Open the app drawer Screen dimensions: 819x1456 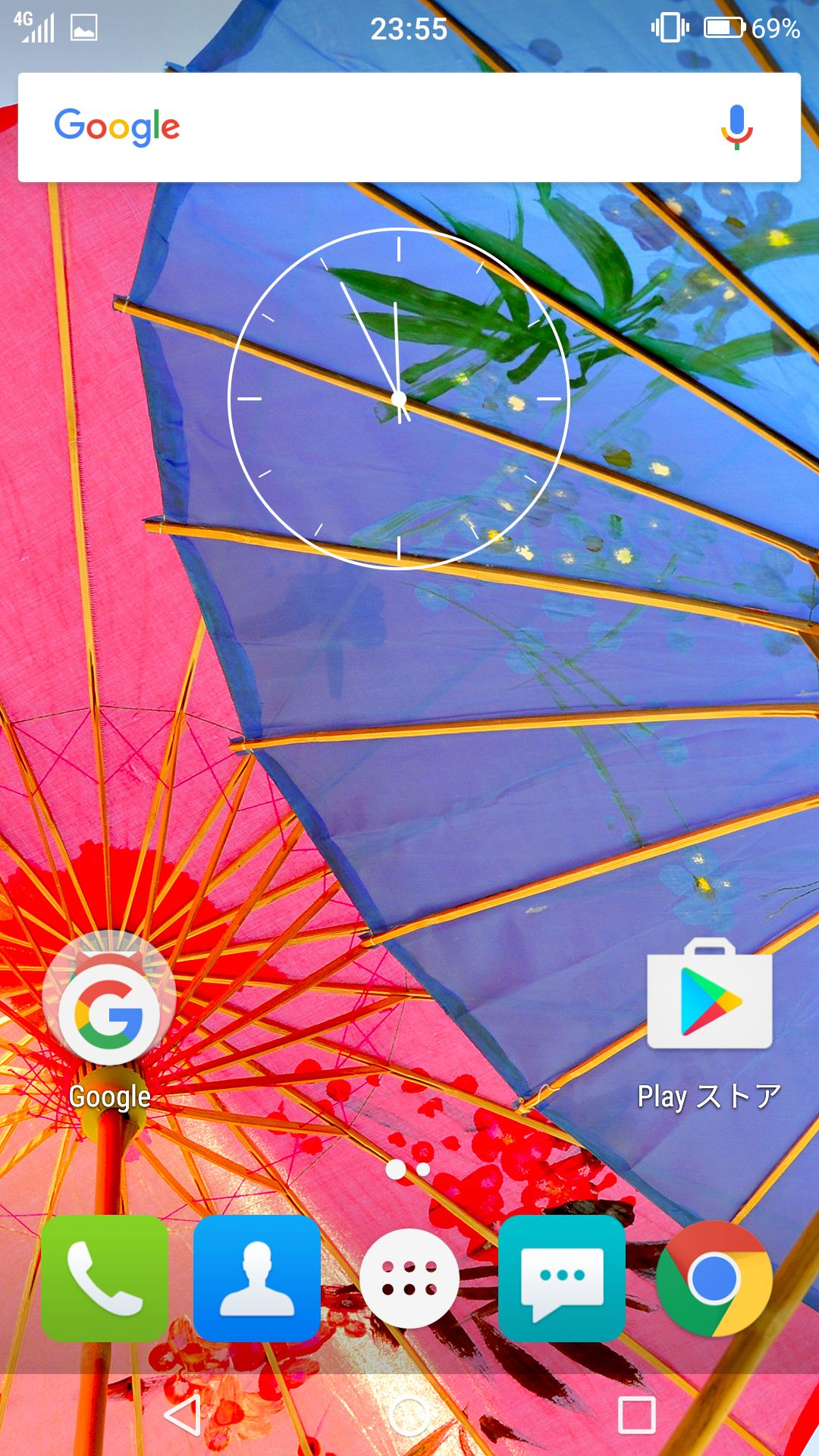(409, 1279)
